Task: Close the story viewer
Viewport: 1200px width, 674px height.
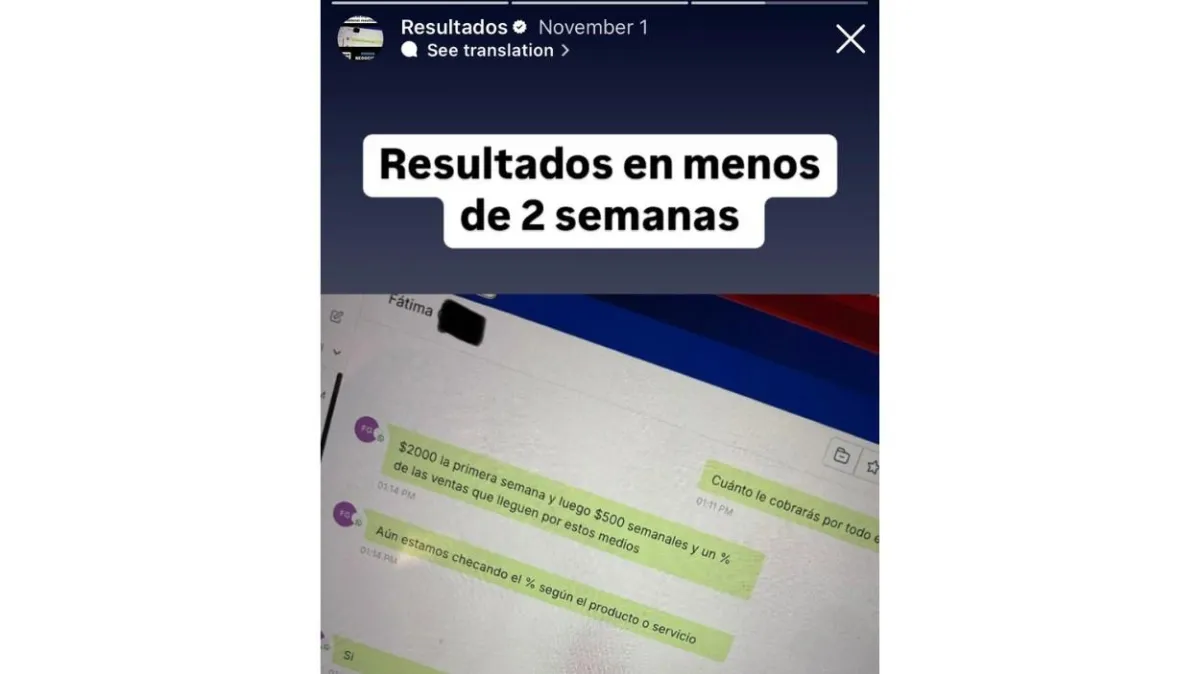Action: click(x=850, y=39)
